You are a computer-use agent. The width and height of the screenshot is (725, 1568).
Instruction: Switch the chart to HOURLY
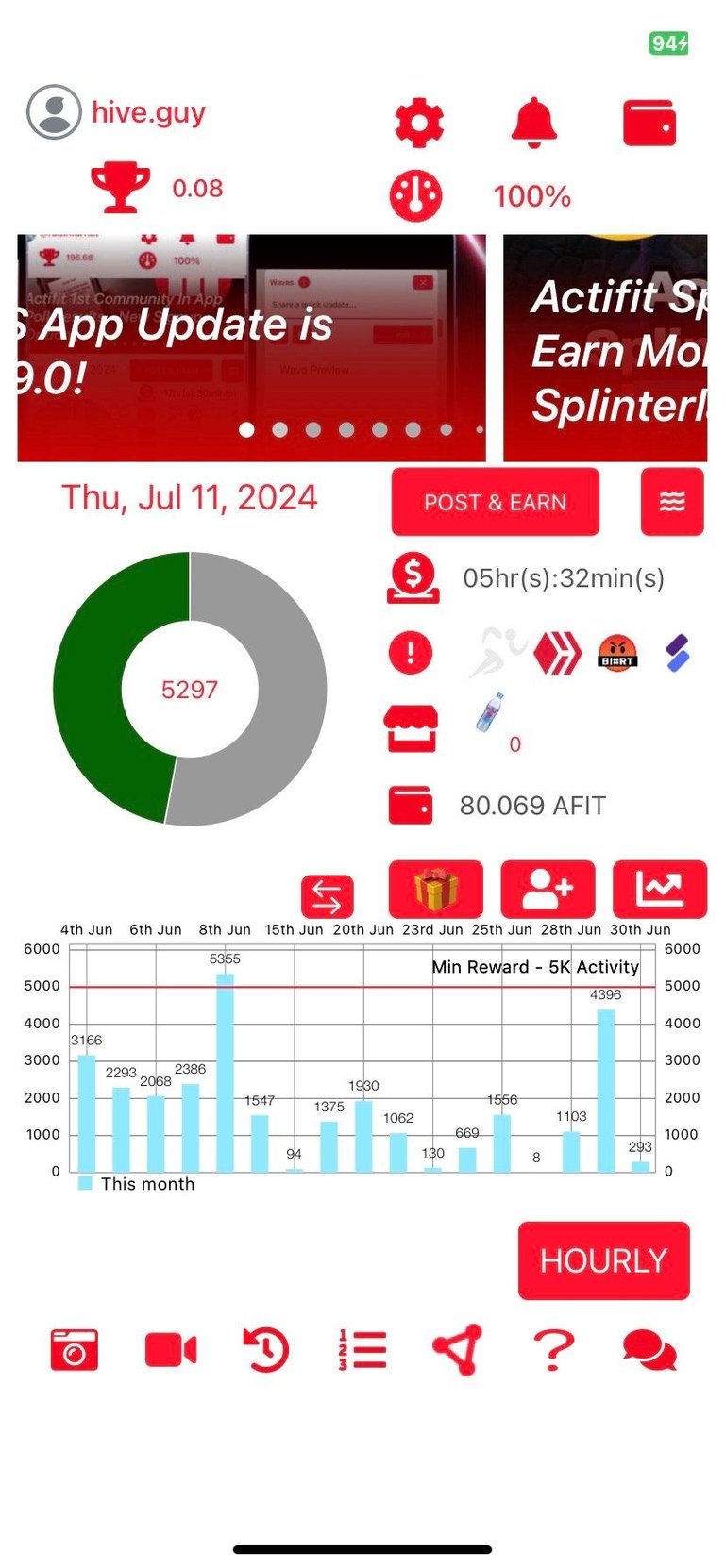[x=604, y=1260]
